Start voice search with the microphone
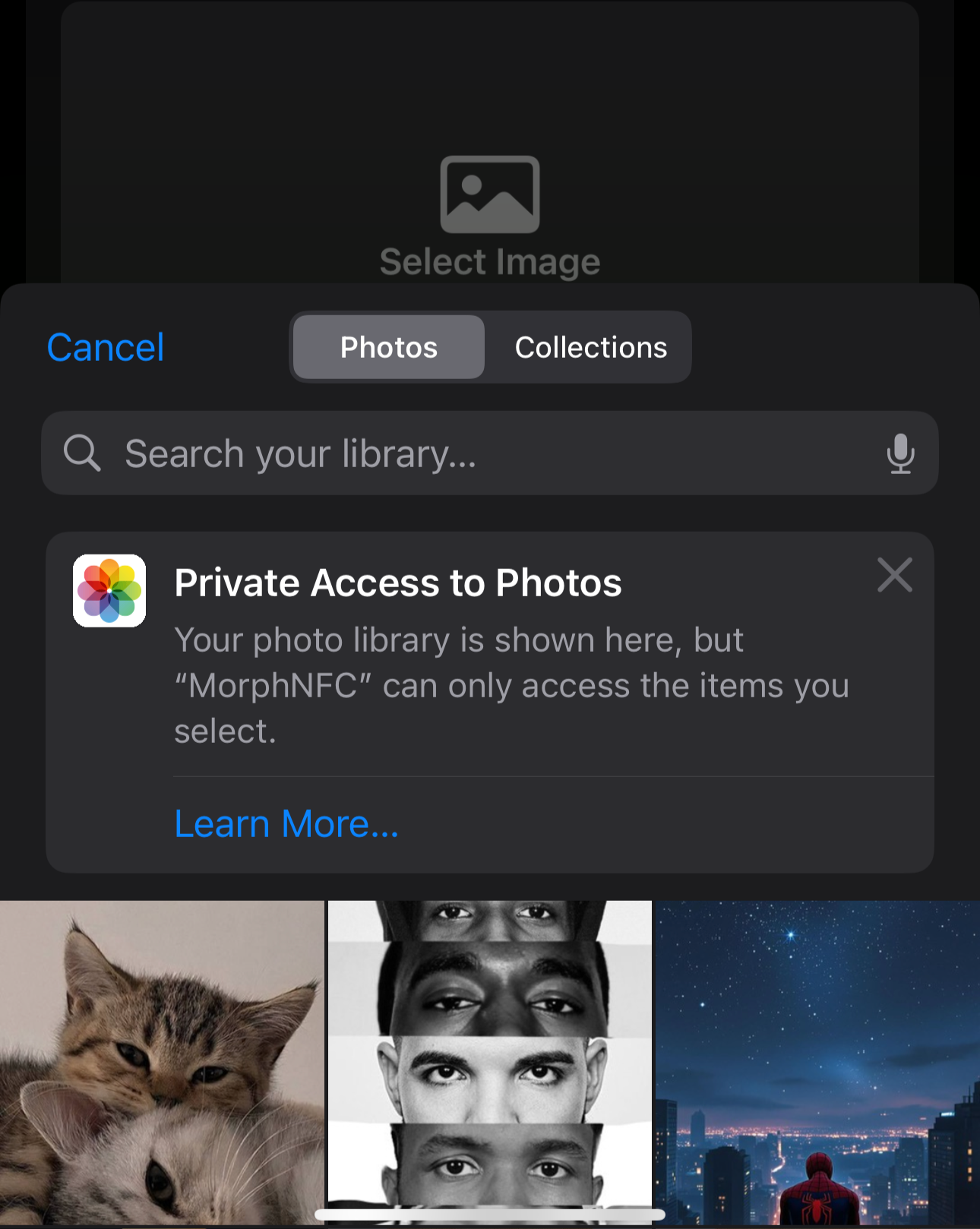 [900, 453]
